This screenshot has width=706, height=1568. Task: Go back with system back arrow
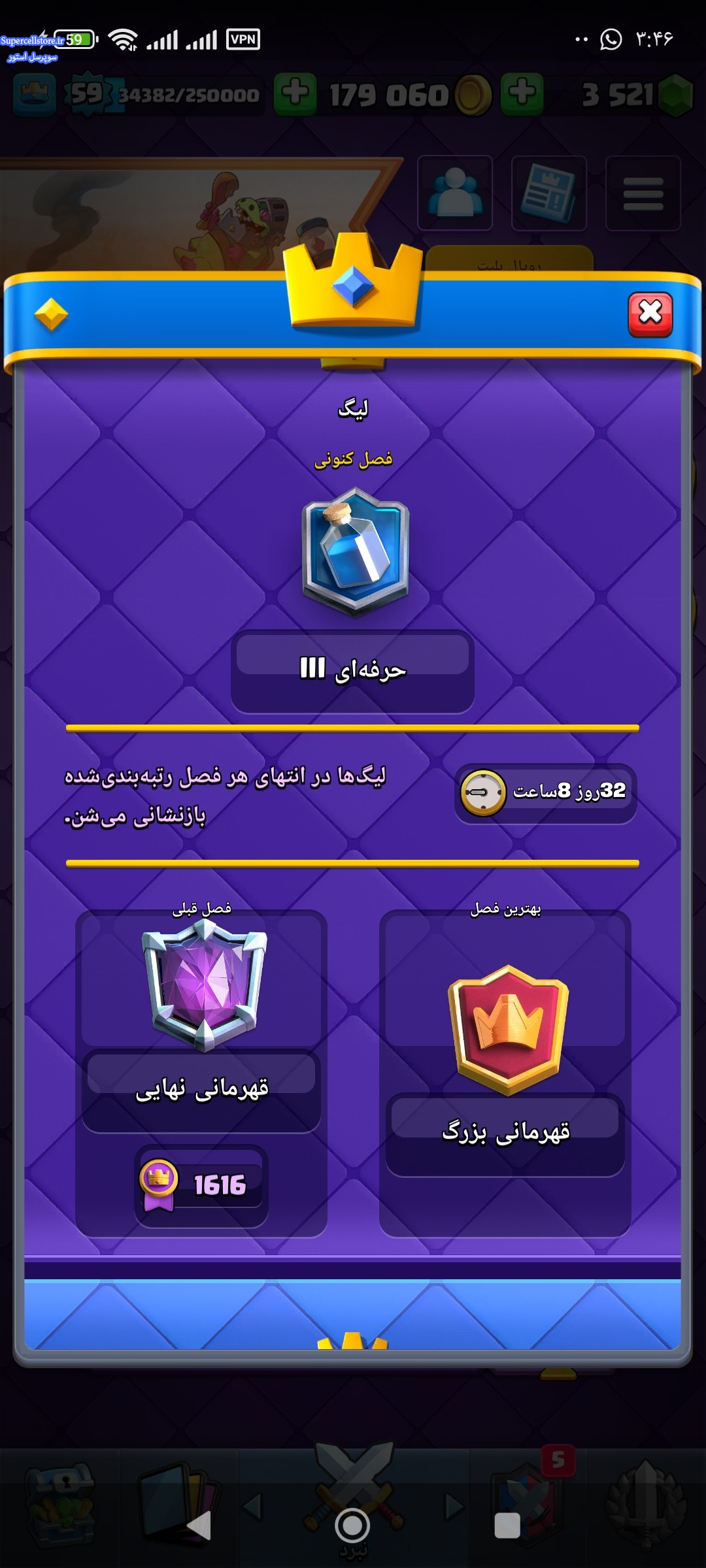click(199, 1526)
